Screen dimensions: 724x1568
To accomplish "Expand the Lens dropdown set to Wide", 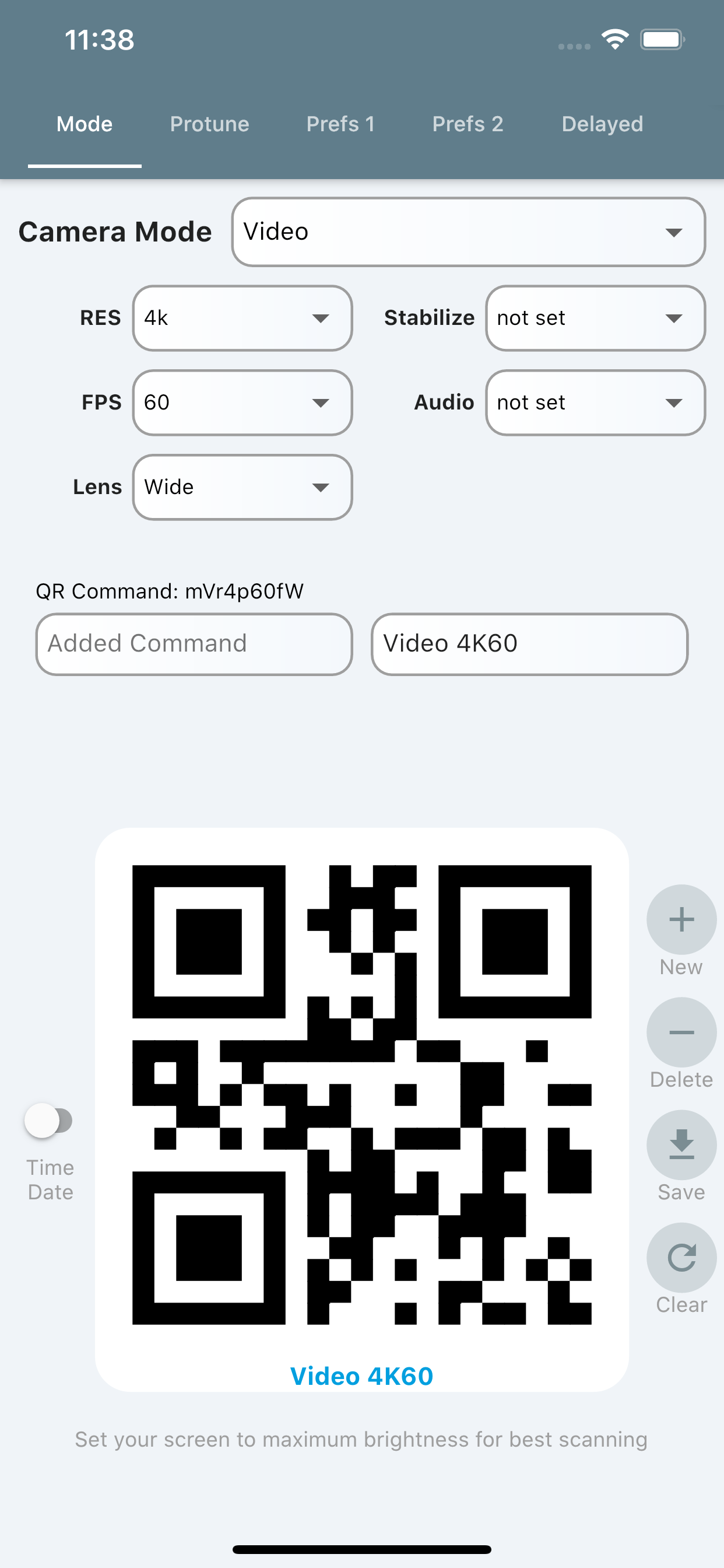I will pyautogui.click(x=242, y=487).
